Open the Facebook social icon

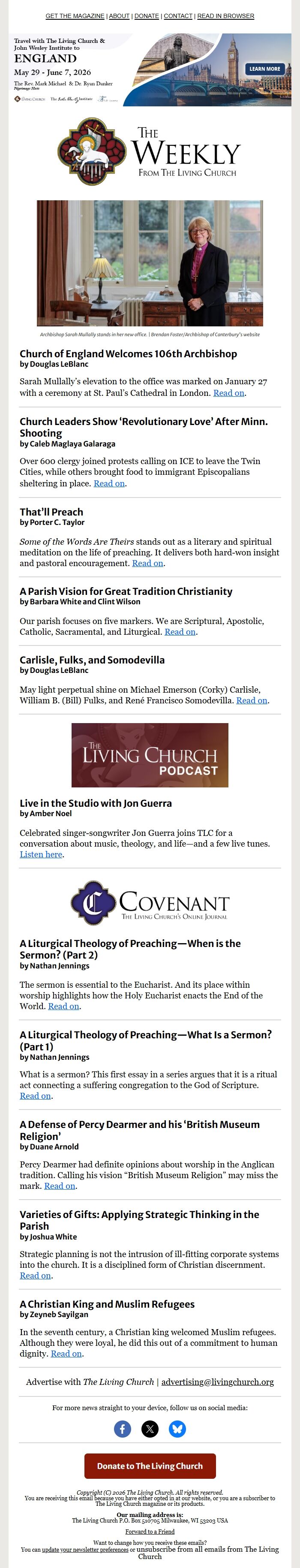pyautogui.click(x=122, y=1429)
